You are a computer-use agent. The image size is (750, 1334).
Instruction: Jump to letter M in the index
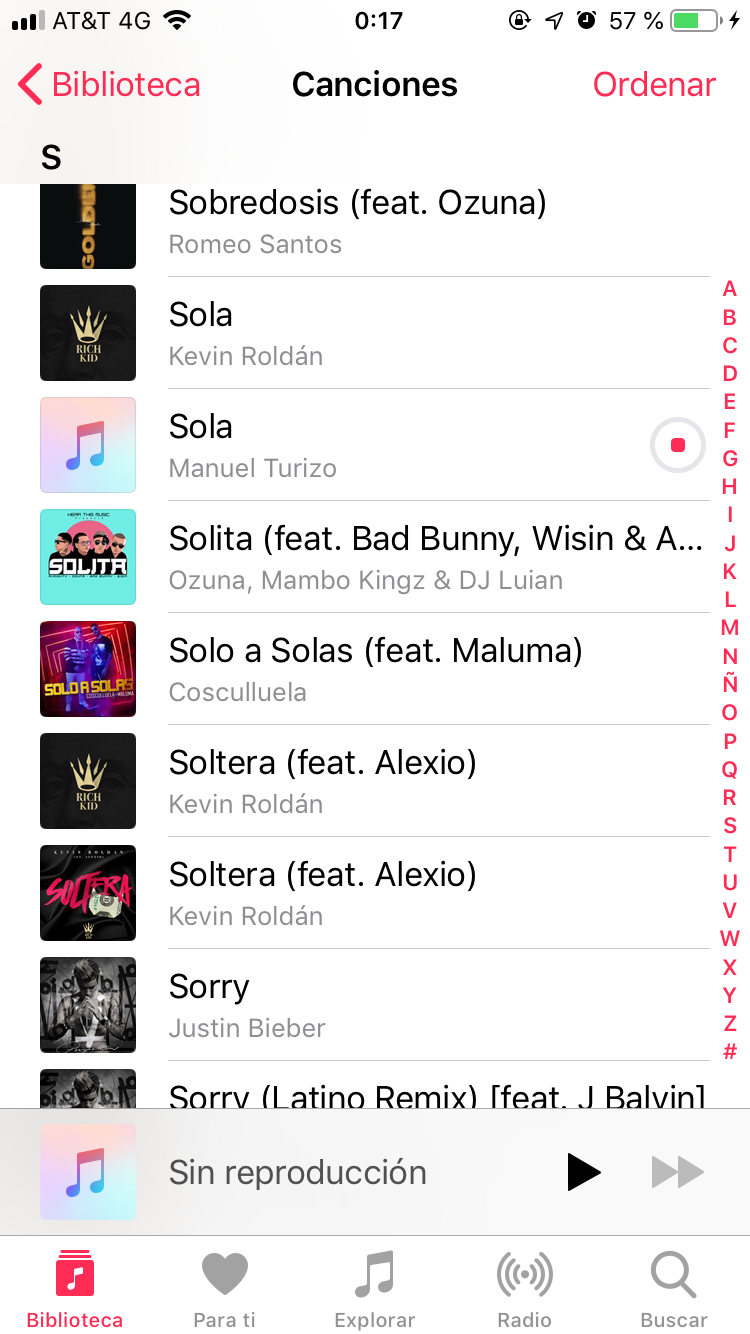[730, 628]
